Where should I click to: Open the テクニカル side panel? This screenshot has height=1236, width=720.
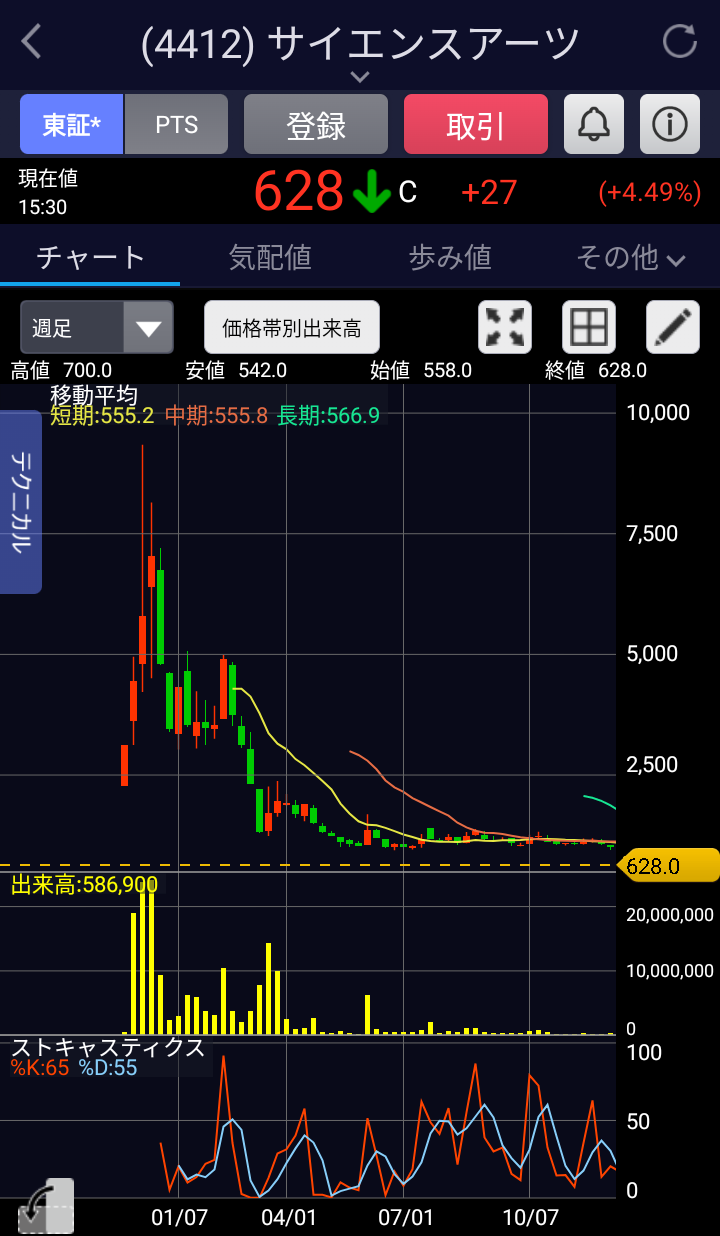click(21, 502)
